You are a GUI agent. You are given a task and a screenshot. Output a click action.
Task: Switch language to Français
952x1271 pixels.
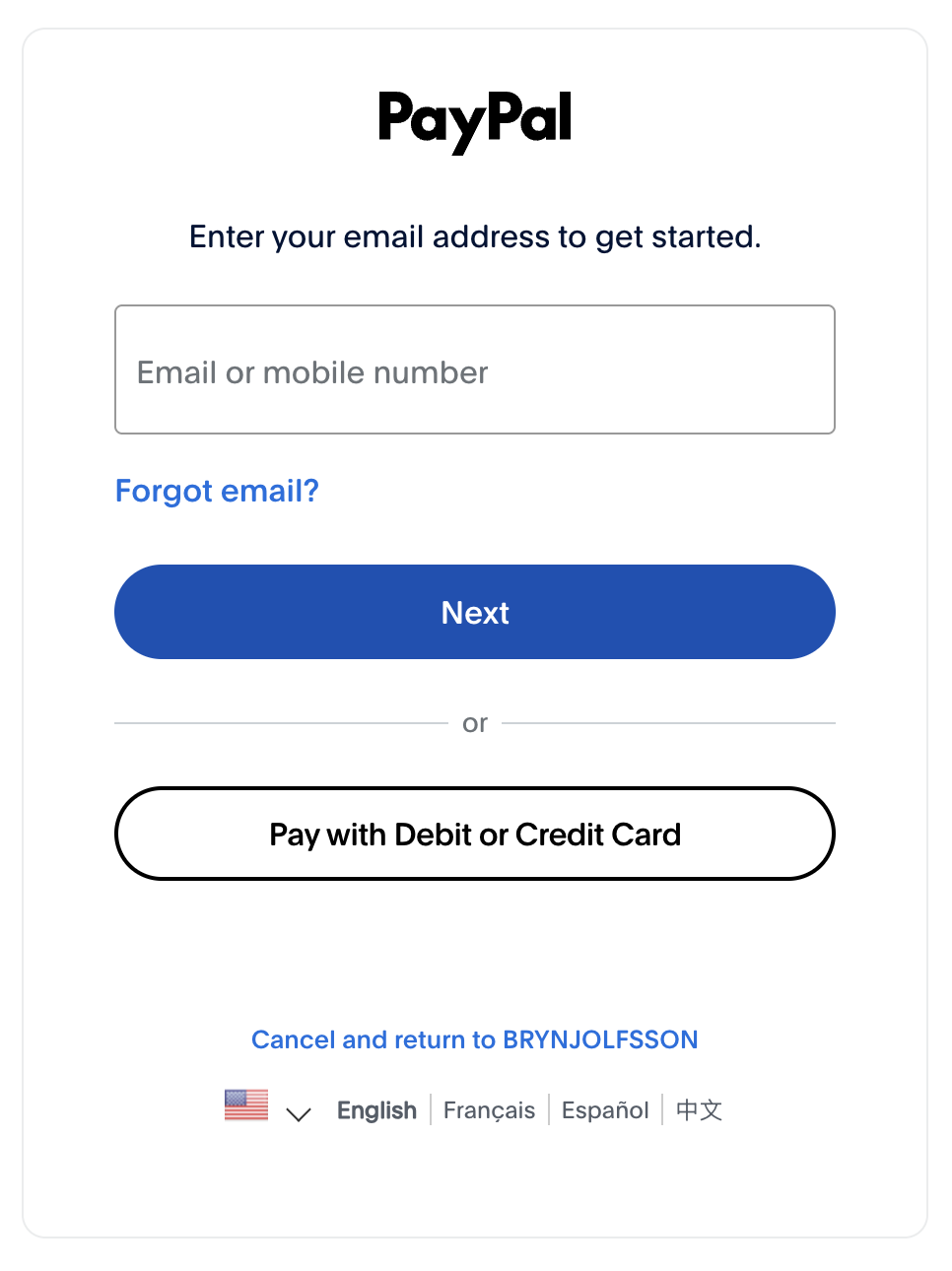point(489,1110)
